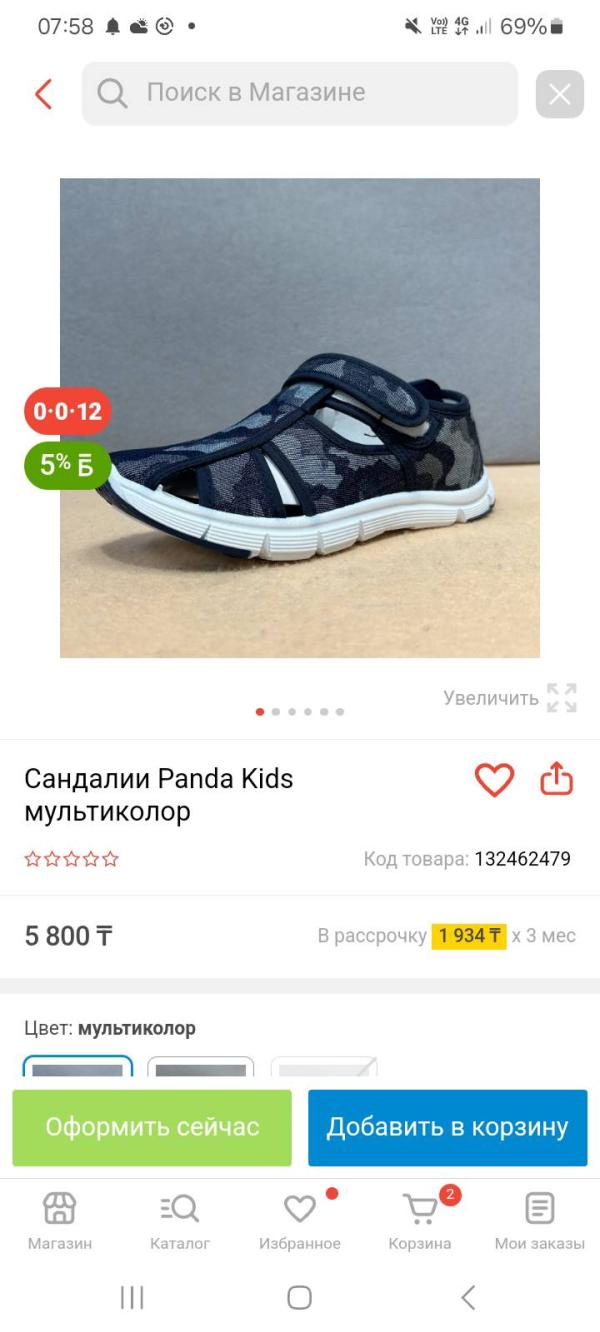Tap Оформить сейчас to checkout

152,1128
